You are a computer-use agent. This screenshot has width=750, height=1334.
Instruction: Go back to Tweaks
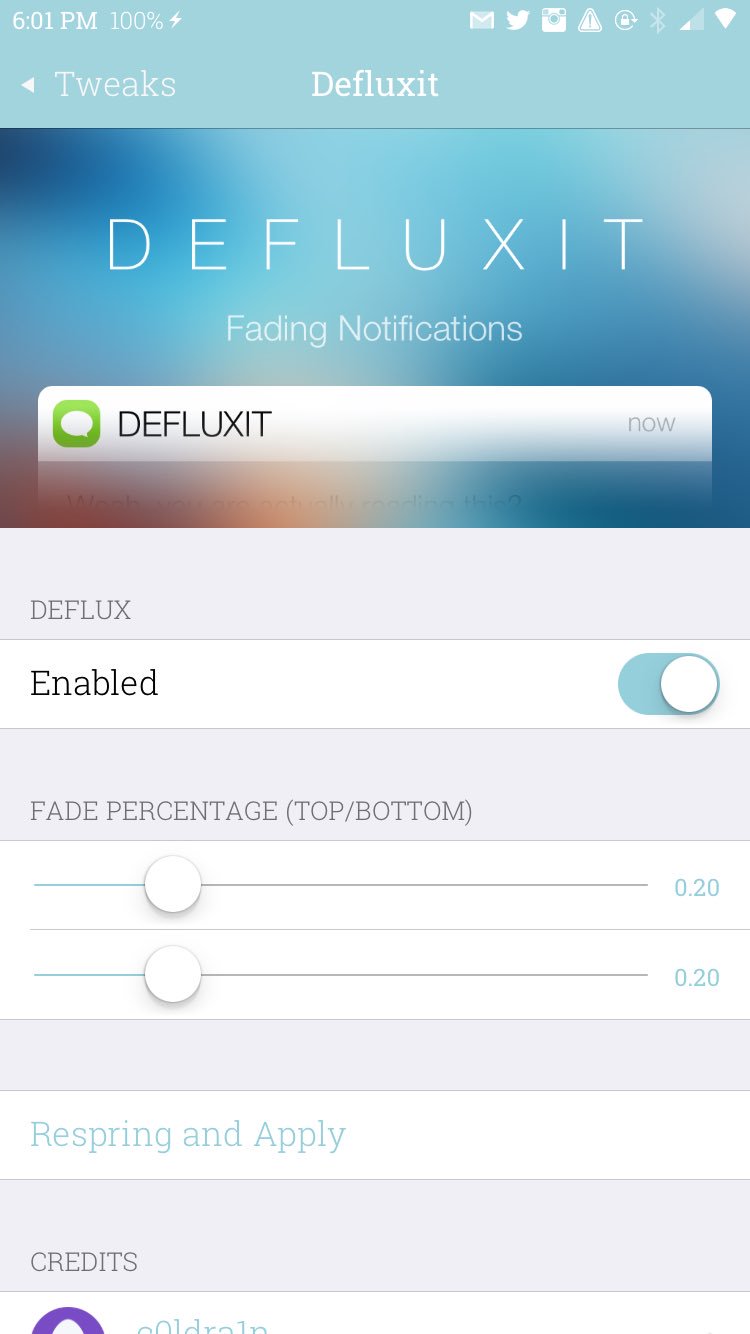click(98, 85)
